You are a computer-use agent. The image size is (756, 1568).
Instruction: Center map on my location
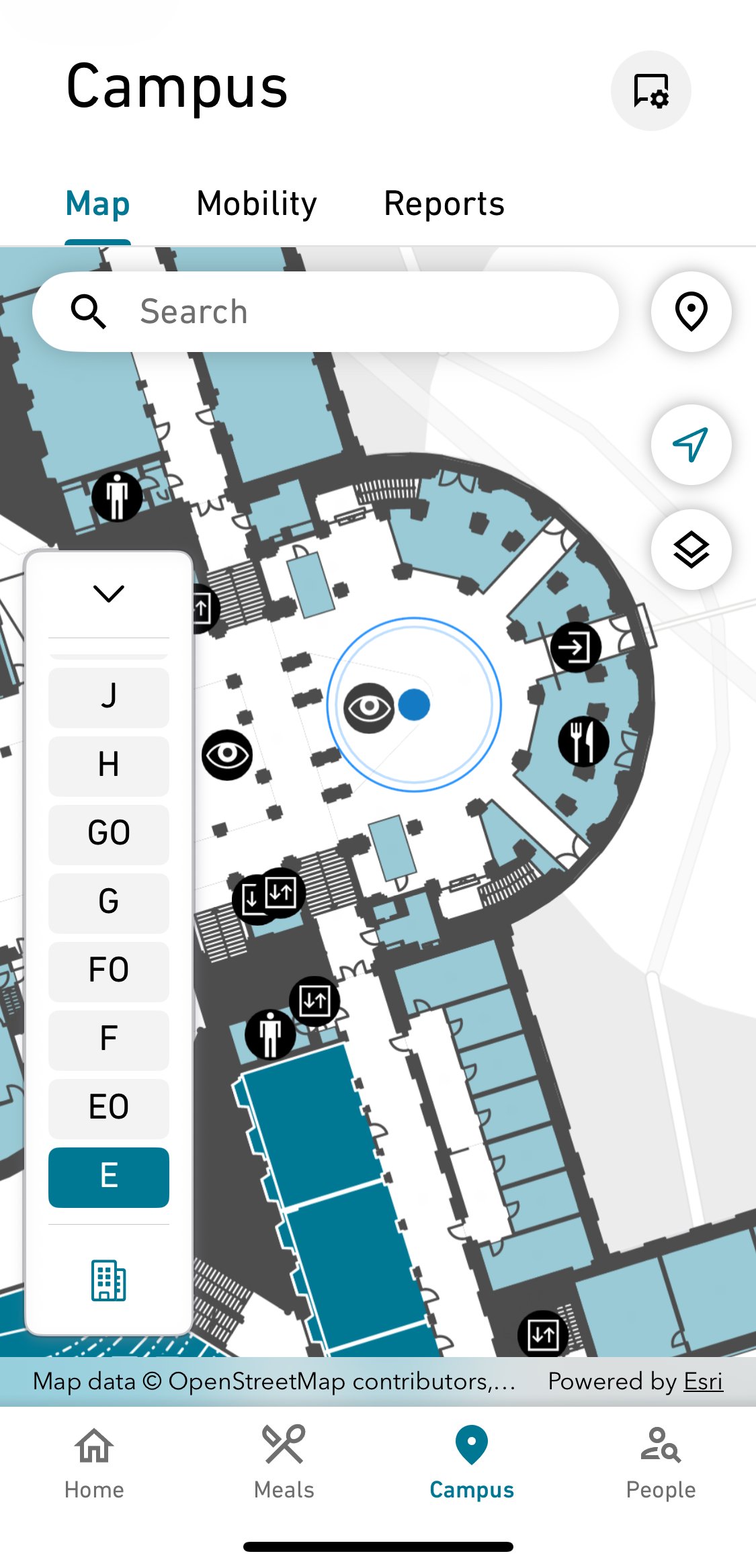(691, 445)
